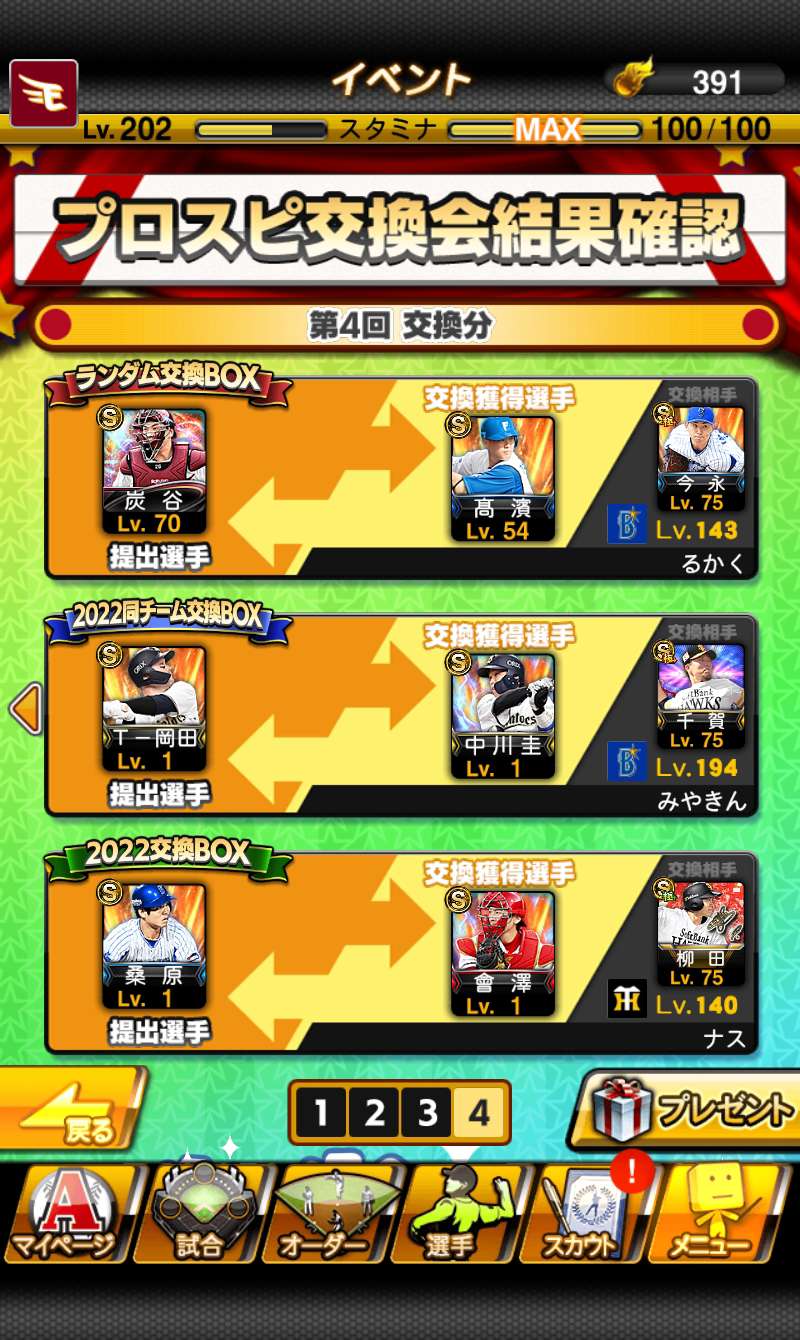View submitted player T-岡田 card
The width and height of the screenshot is (800, 1340).
tap(154, 709)
